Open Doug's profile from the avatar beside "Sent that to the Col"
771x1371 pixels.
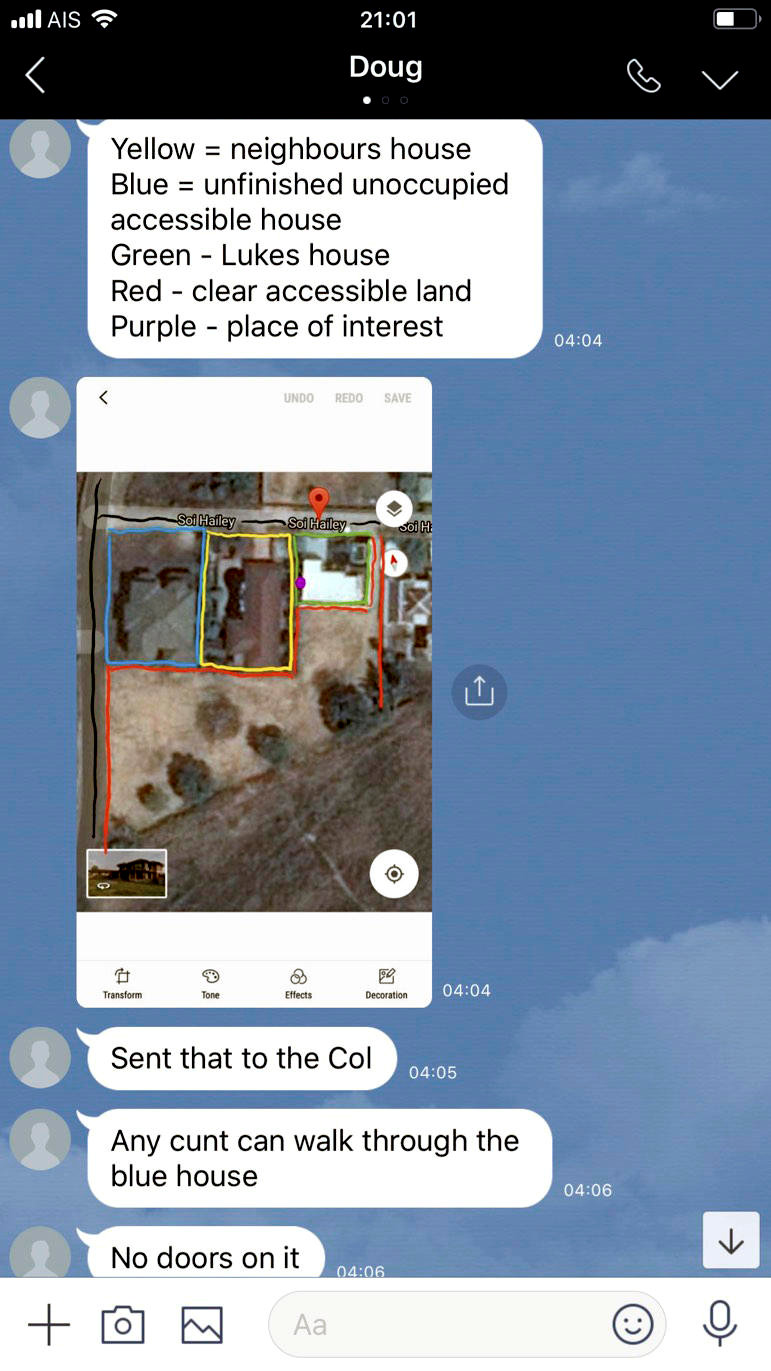point(40,1058)
